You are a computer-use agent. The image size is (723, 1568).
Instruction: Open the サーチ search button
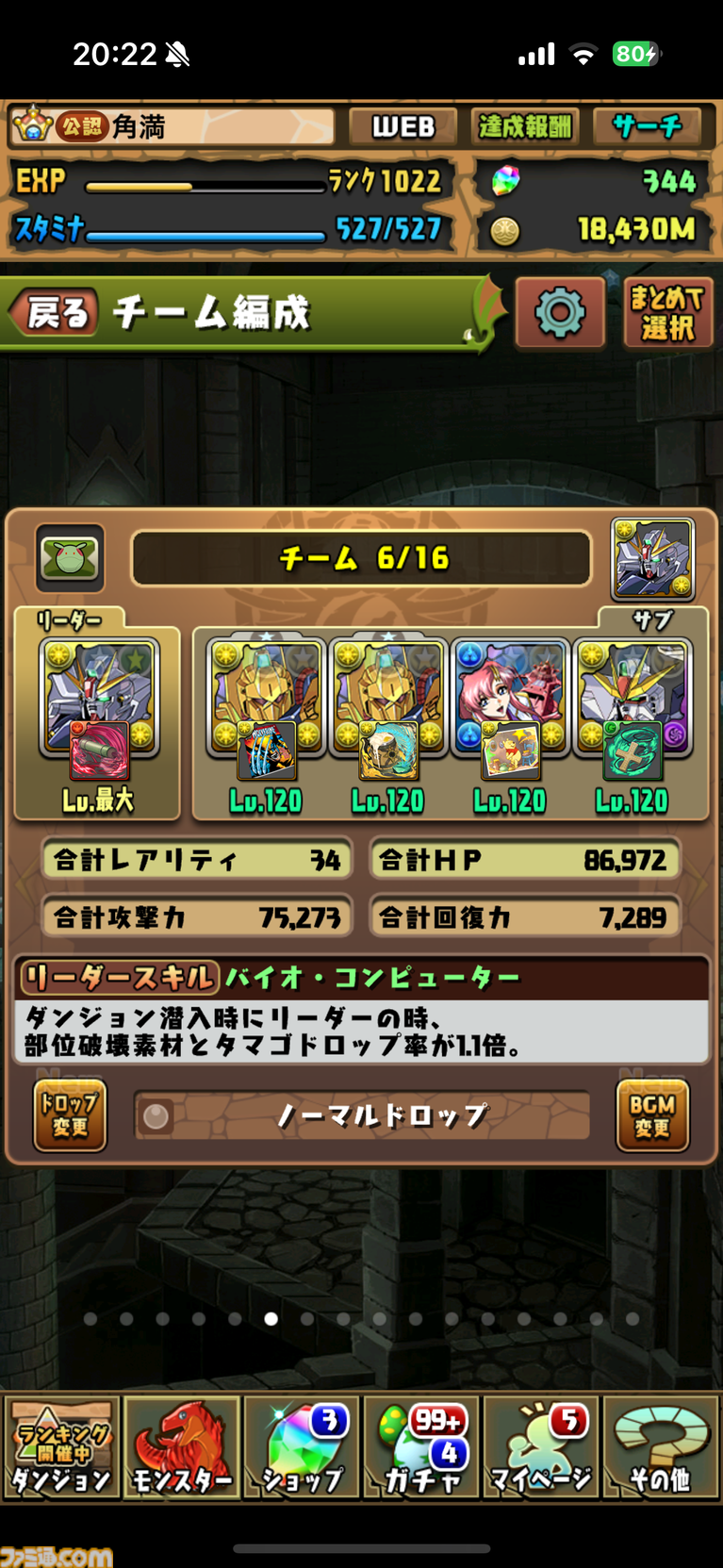647,126
